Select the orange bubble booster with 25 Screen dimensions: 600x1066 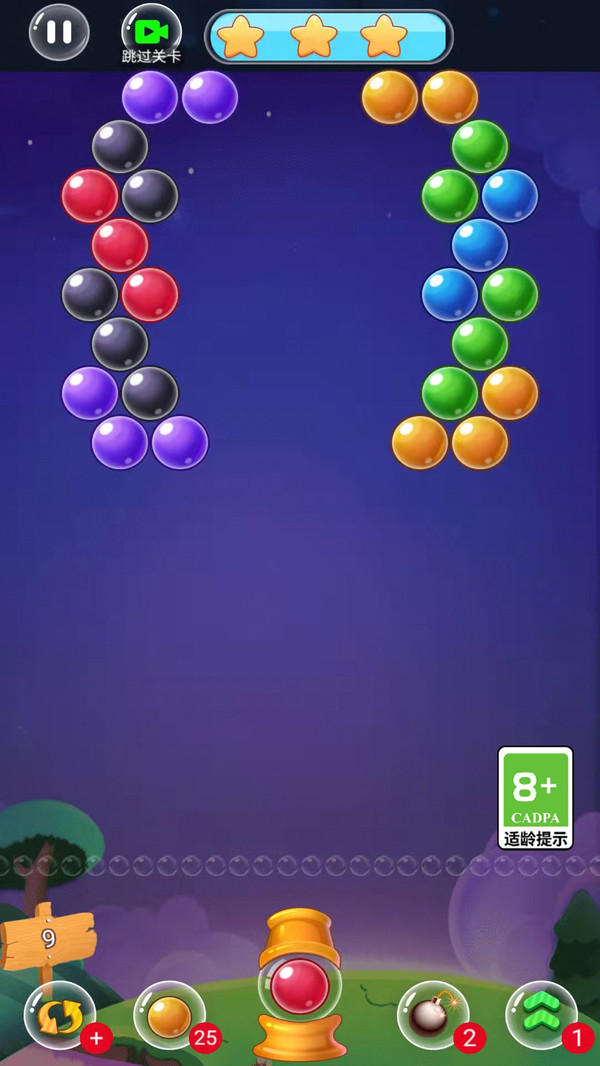click(x=169, y=1016)
